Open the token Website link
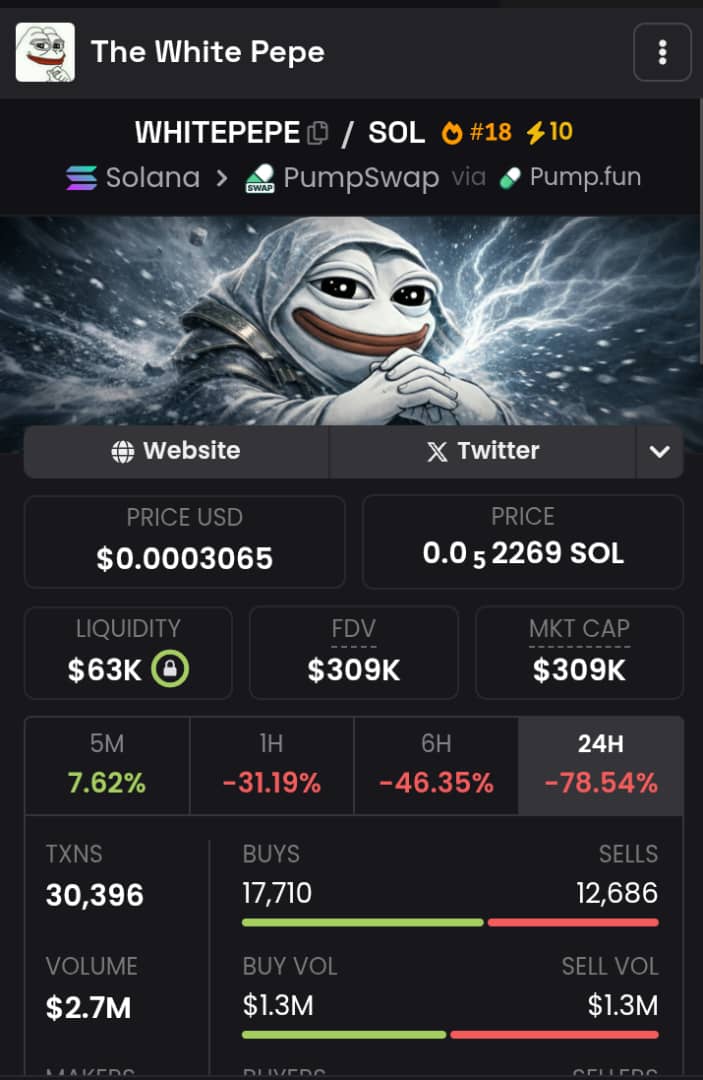The width and height of the screenshot is (703, 1080). click(x=176, y=451)
